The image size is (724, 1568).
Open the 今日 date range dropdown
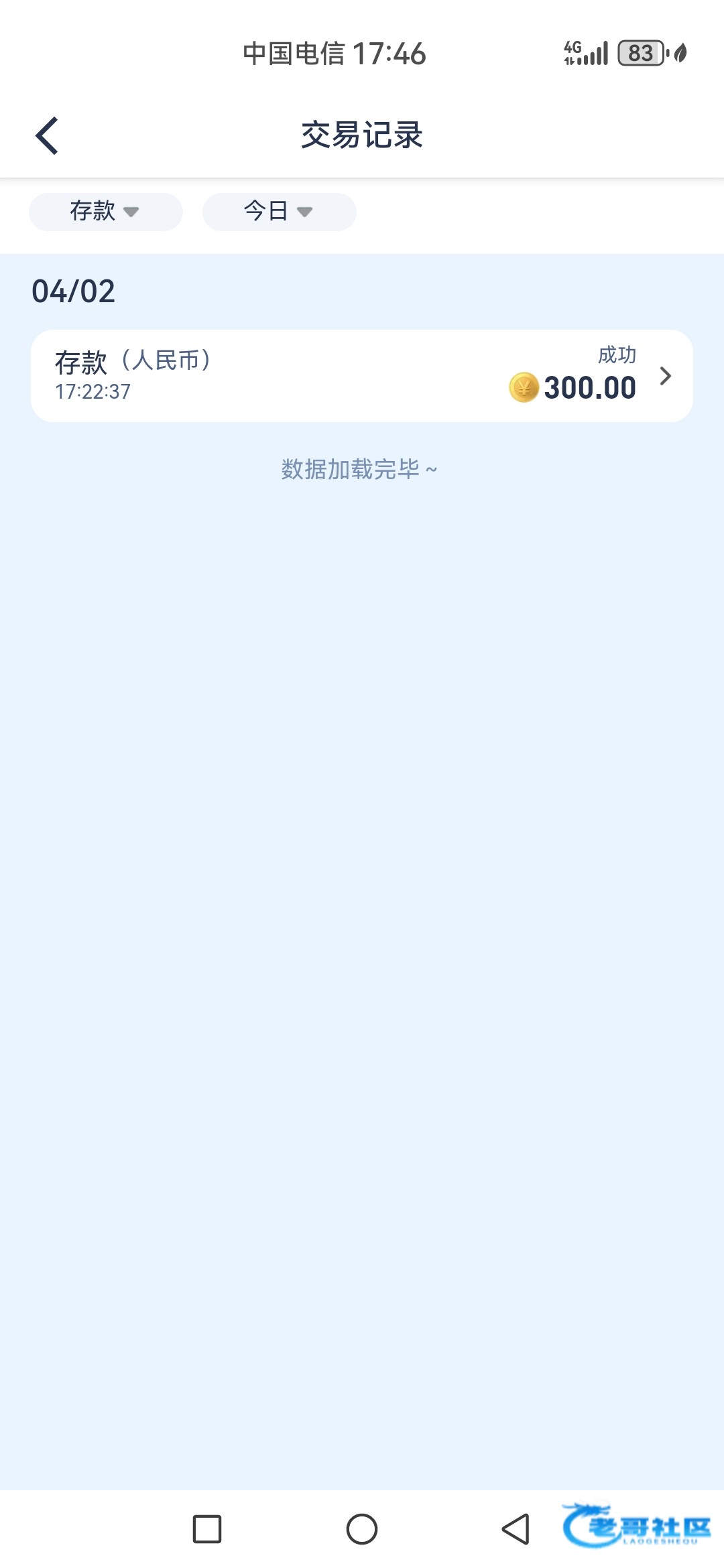279,212
